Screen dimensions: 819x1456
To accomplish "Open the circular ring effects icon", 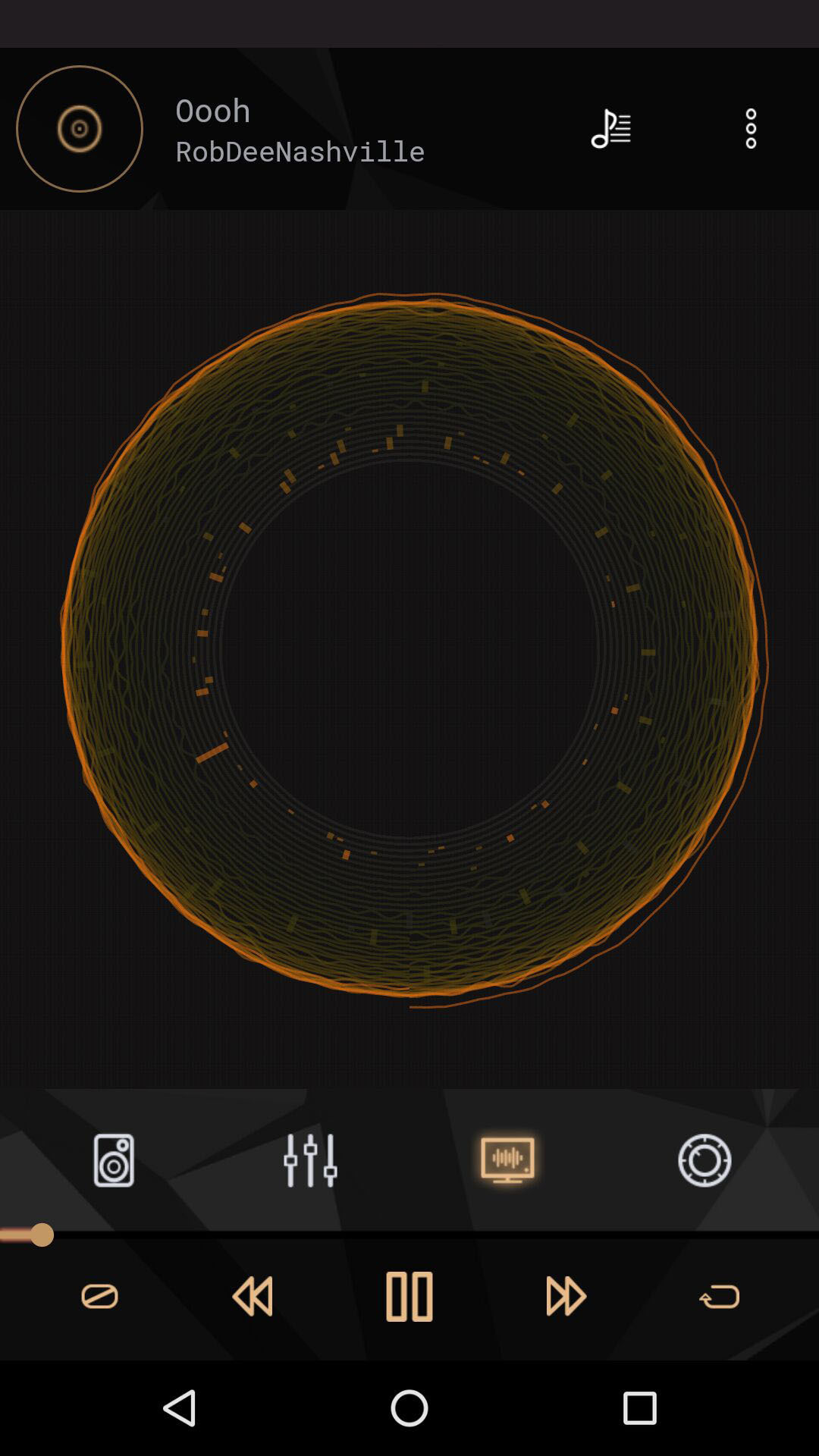I will 704,1160.
